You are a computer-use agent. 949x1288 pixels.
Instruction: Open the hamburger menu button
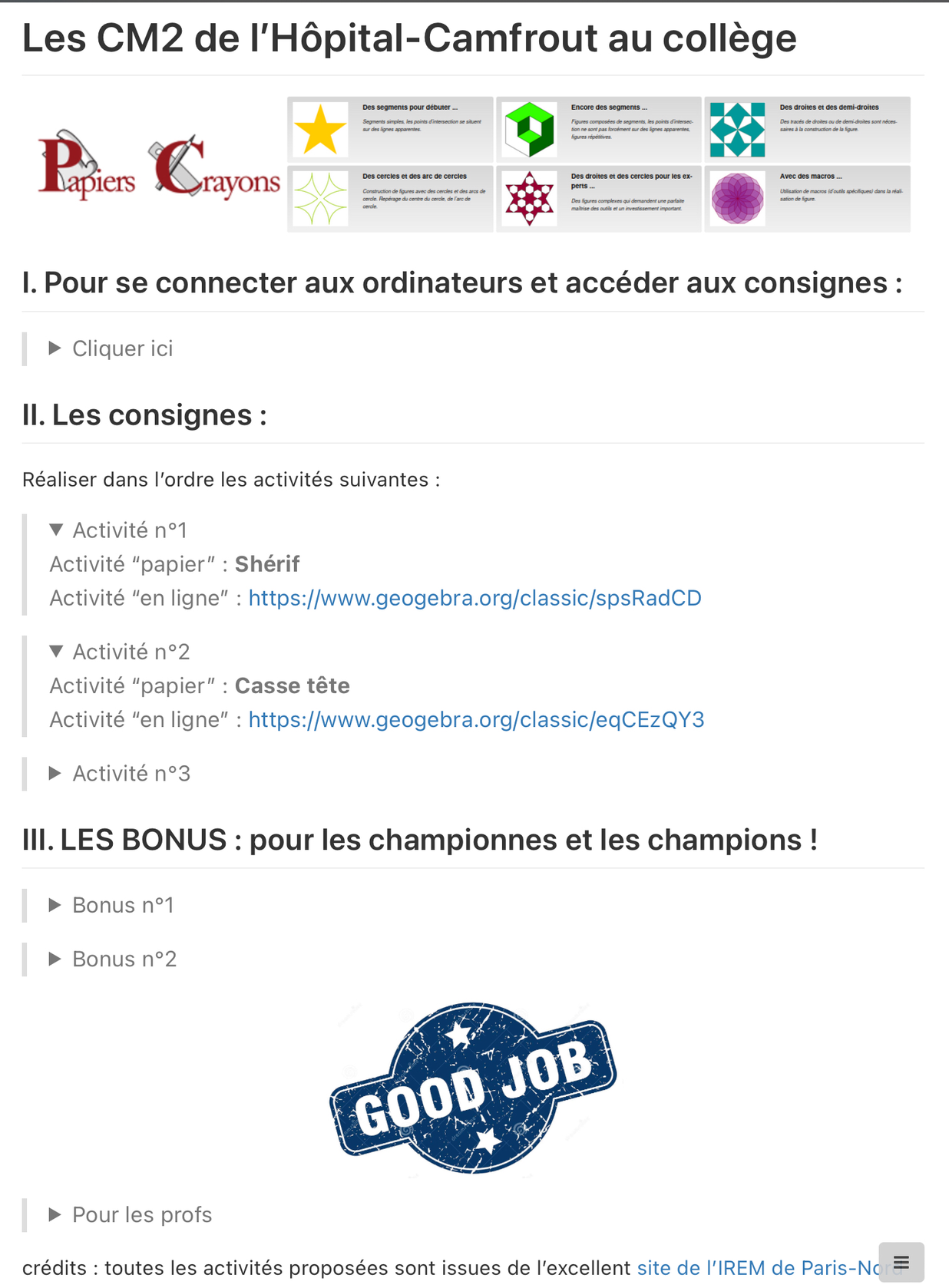pos(901,1262)
